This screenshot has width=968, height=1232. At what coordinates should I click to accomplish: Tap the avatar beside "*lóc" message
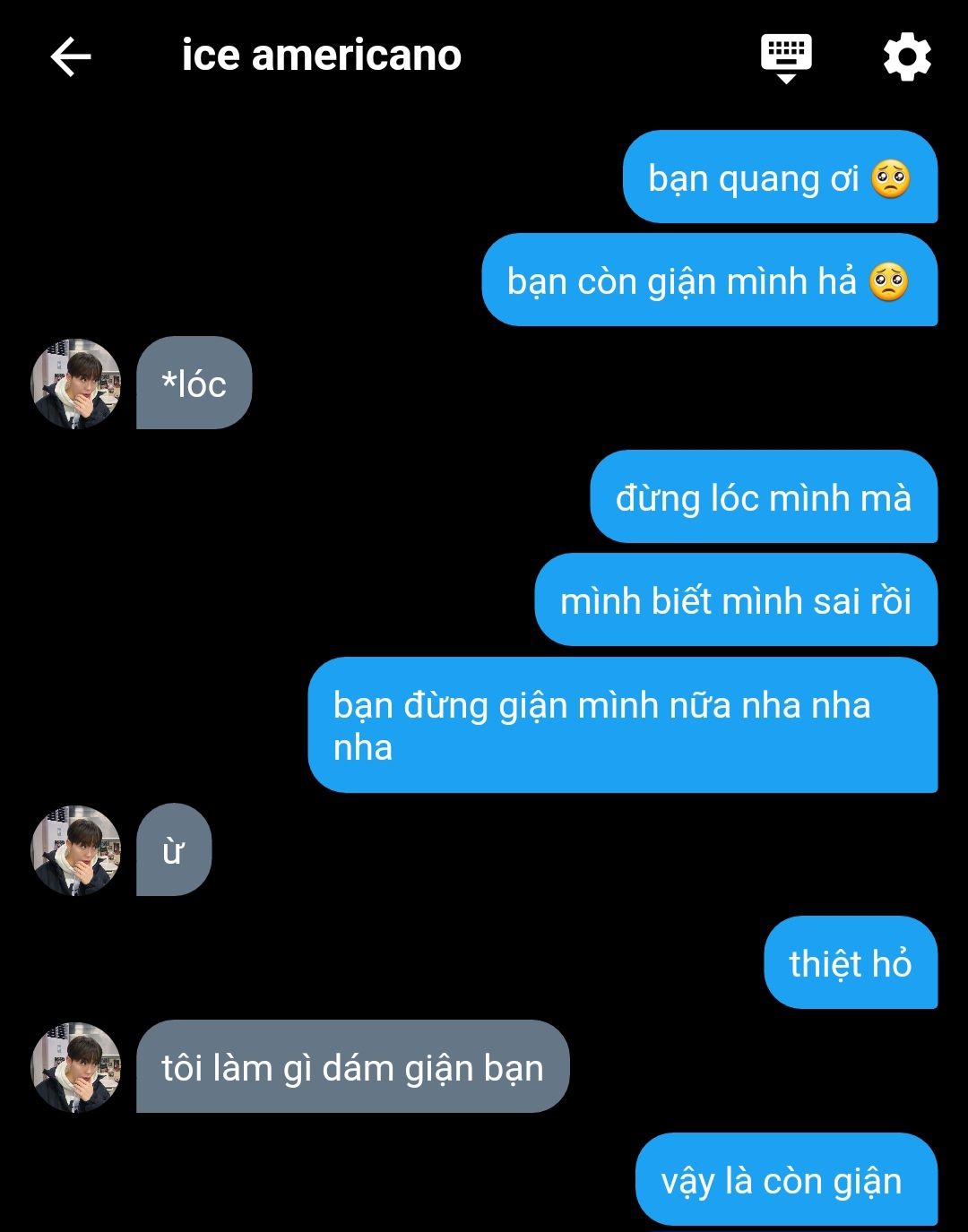(x=76, y=383)
